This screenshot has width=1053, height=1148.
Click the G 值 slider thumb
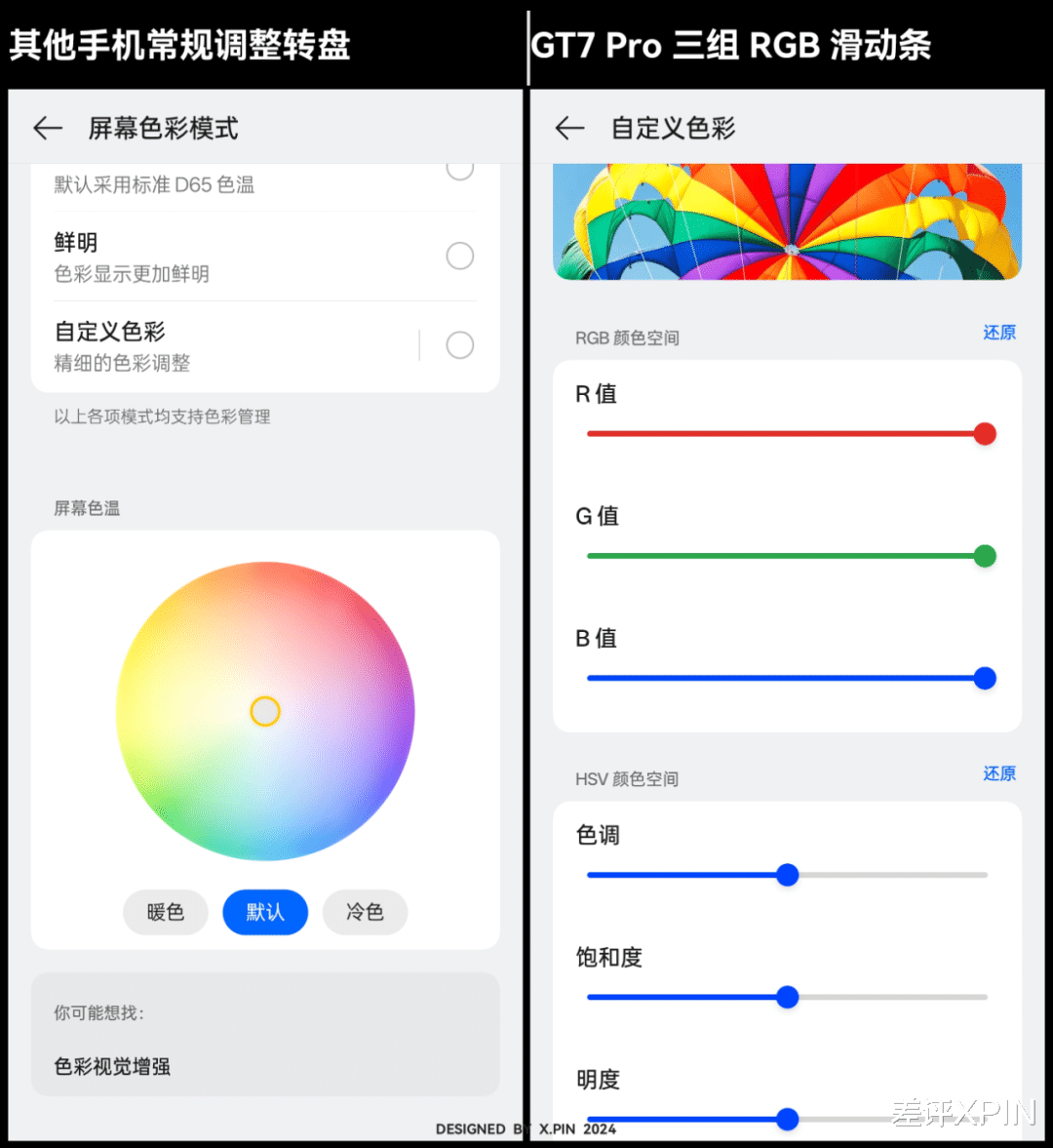[985, 555]
